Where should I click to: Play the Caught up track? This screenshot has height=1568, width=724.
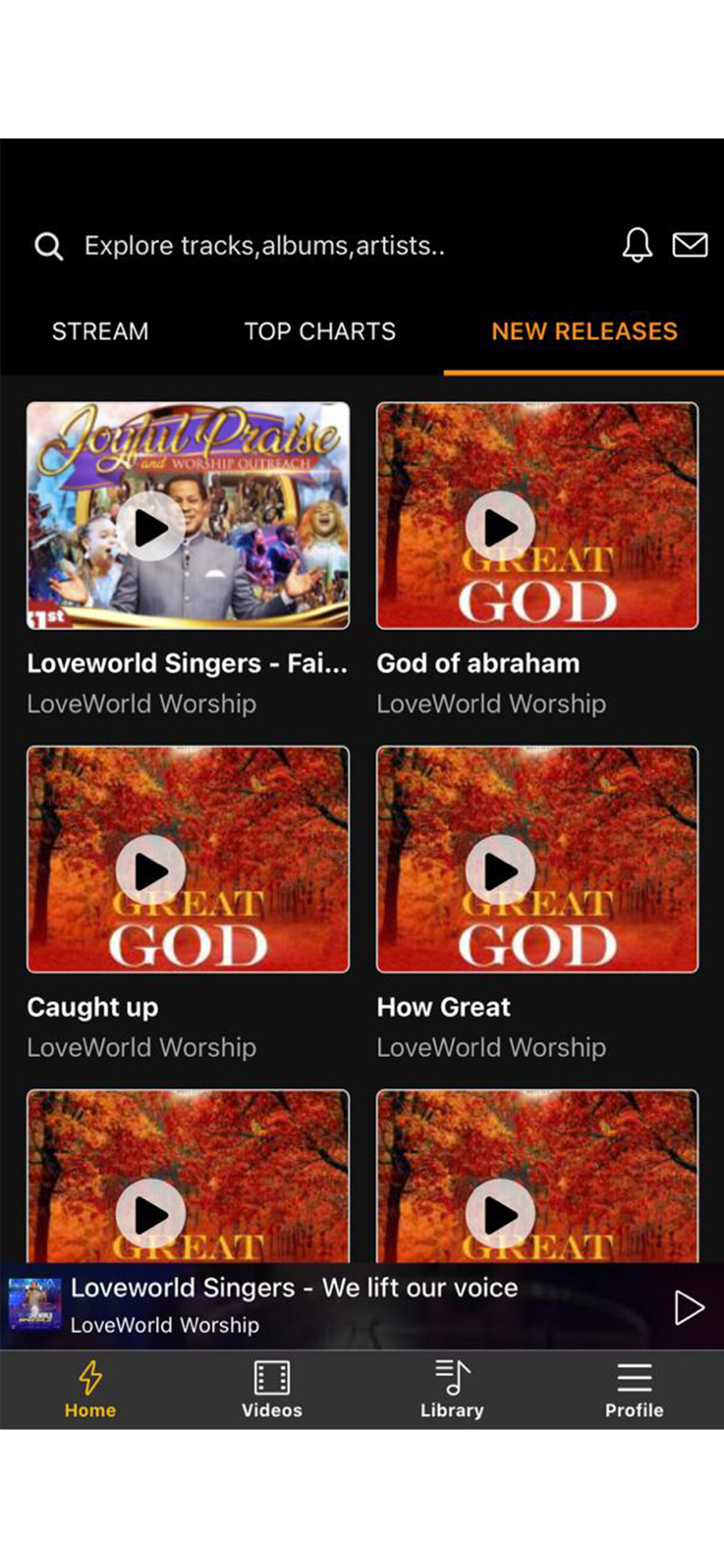151,870
